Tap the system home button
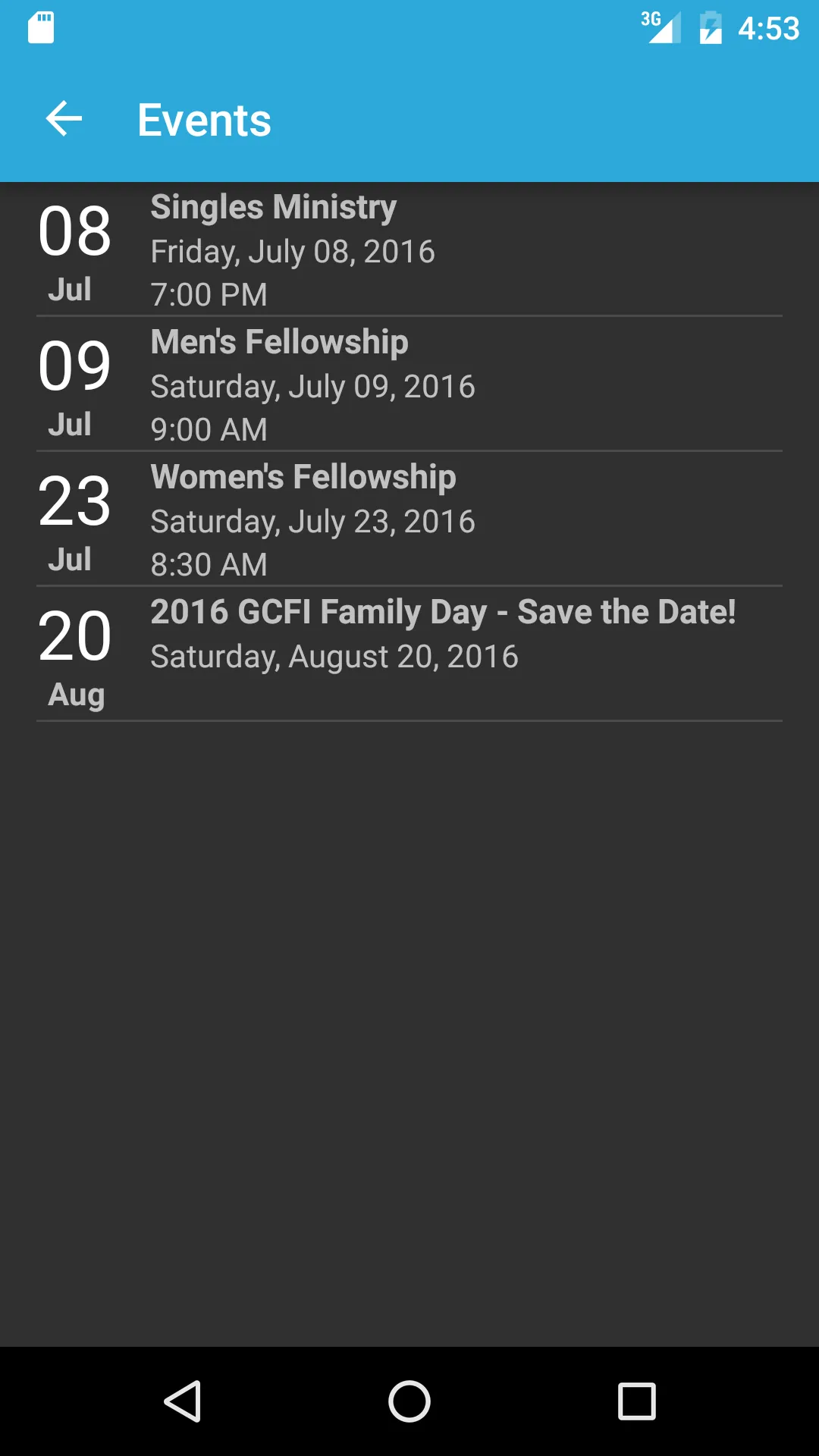The image size is (819, 1456). (409, 1401)
